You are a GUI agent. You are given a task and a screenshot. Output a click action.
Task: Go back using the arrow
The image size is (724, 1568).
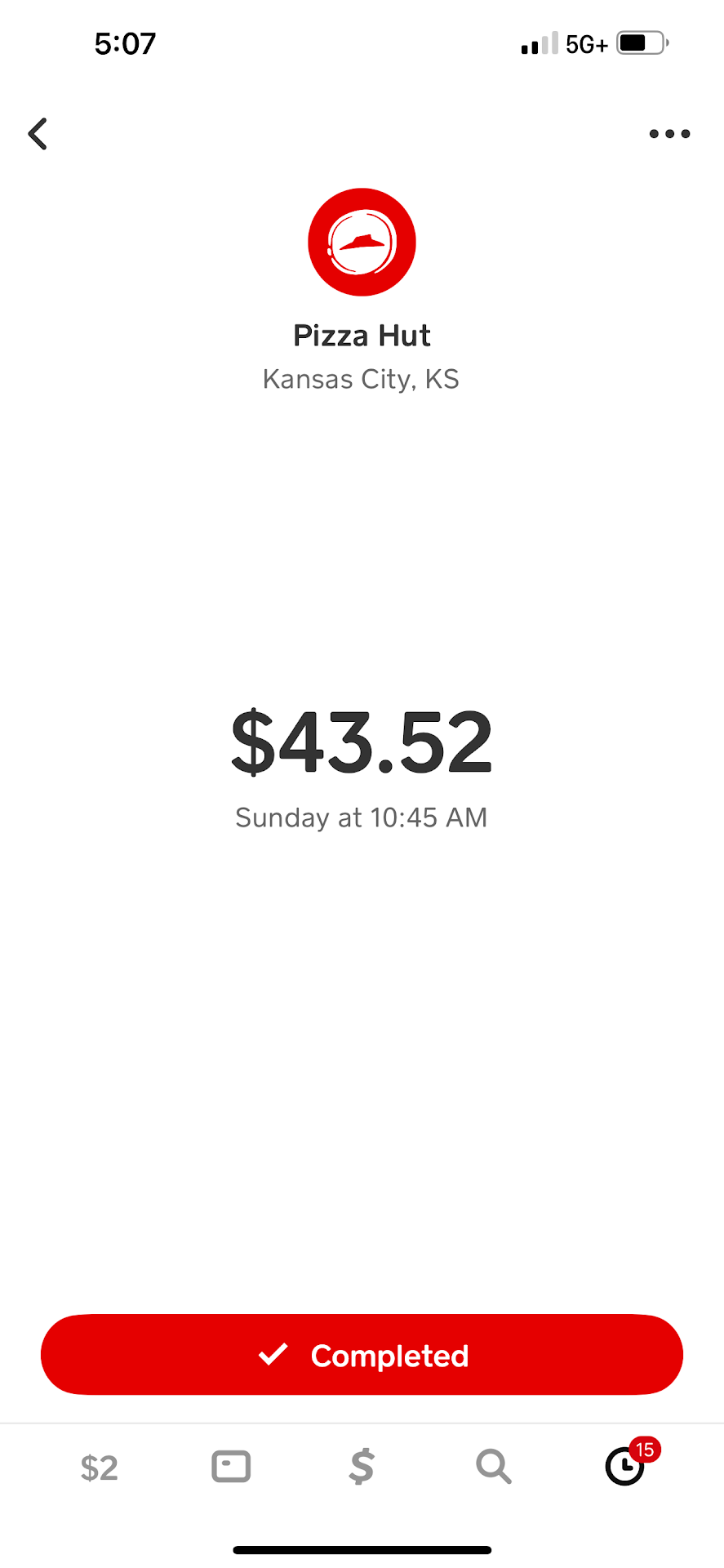[x=38, y=134]
